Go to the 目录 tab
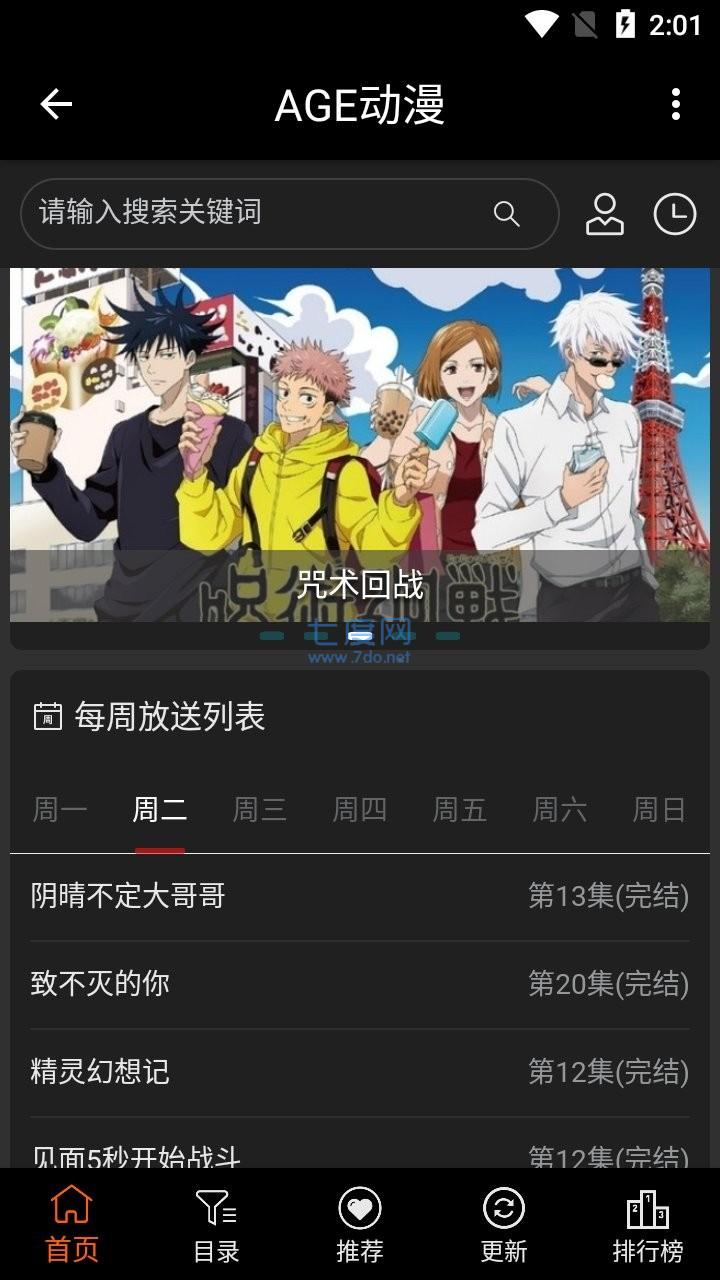 coord(215,1225)
